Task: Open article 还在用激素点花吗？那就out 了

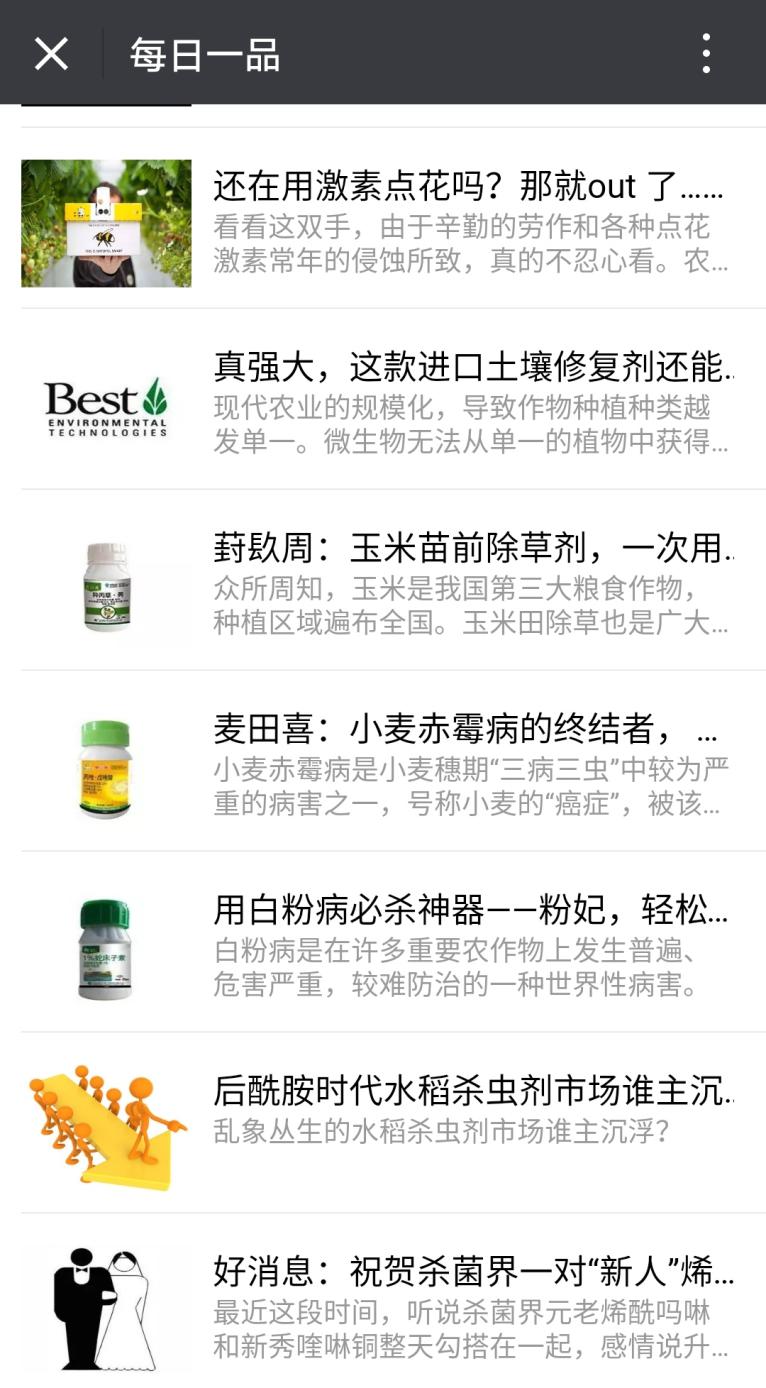Action: pos(383,218)
